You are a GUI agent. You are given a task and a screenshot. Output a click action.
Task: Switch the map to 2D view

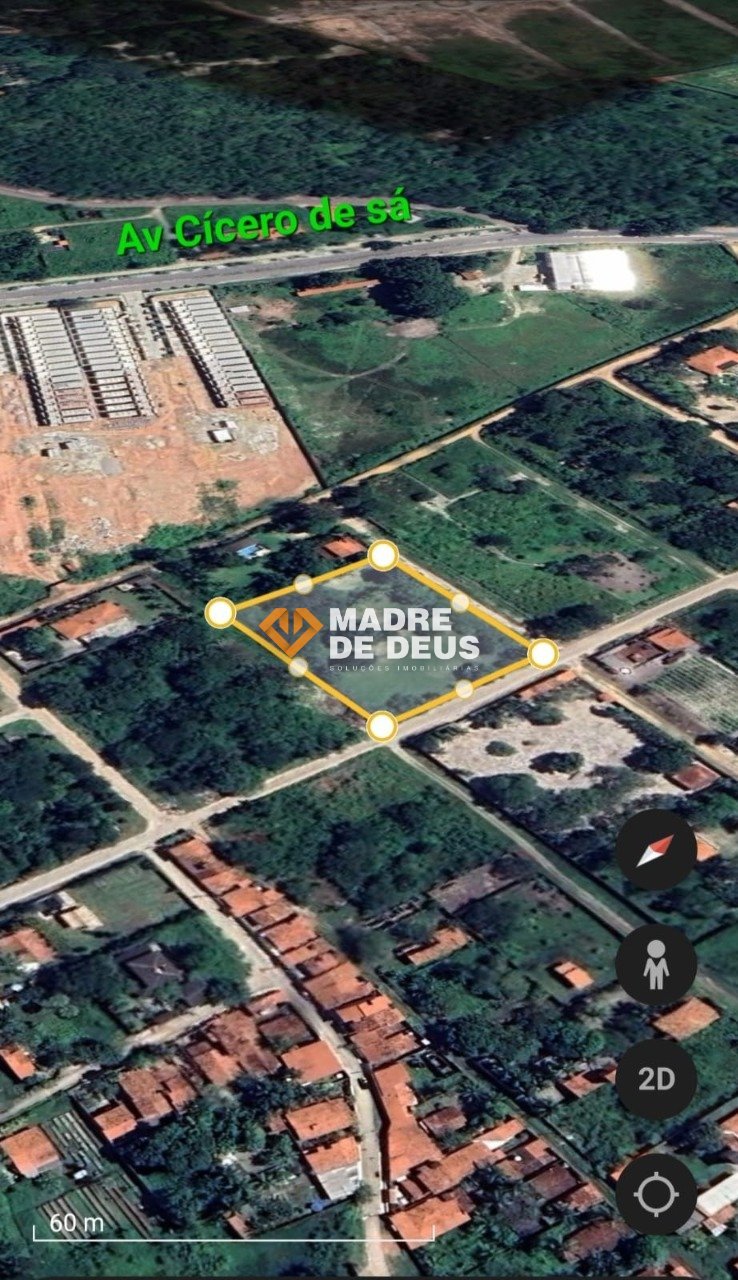coord(656,1079)
